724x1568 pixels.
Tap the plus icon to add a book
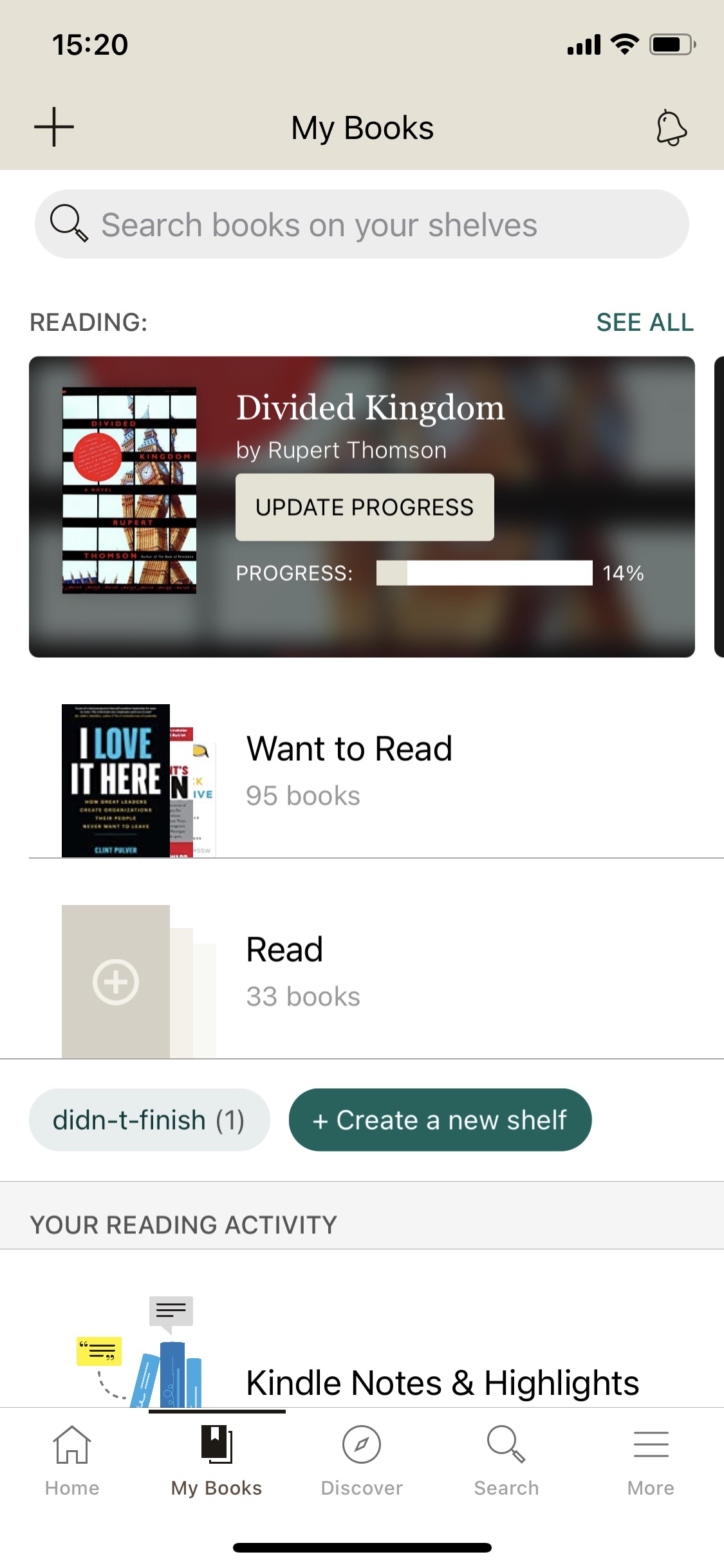coord(54,127)
